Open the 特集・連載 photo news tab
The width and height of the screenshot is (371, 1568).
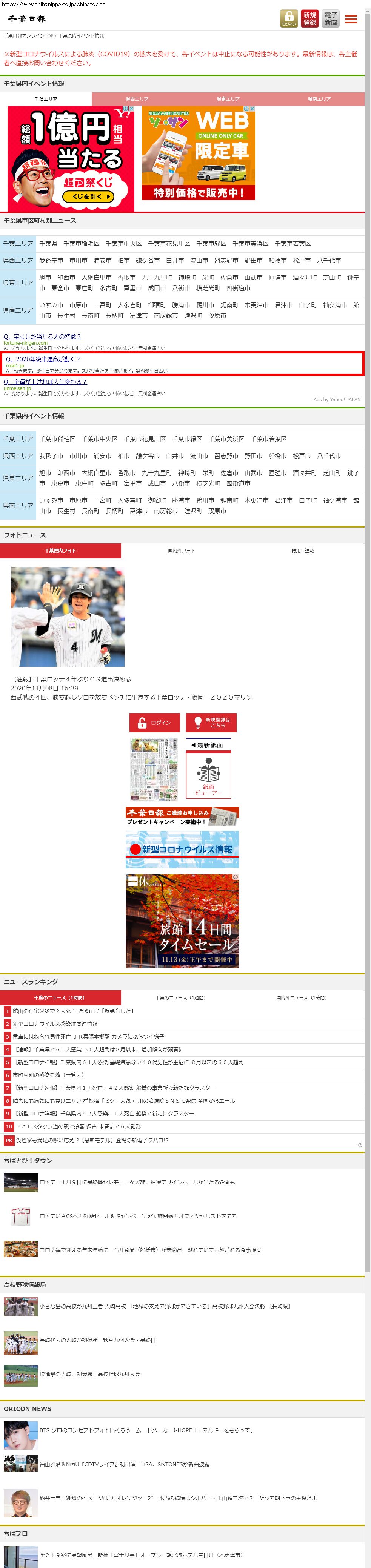tap(302, 551)
